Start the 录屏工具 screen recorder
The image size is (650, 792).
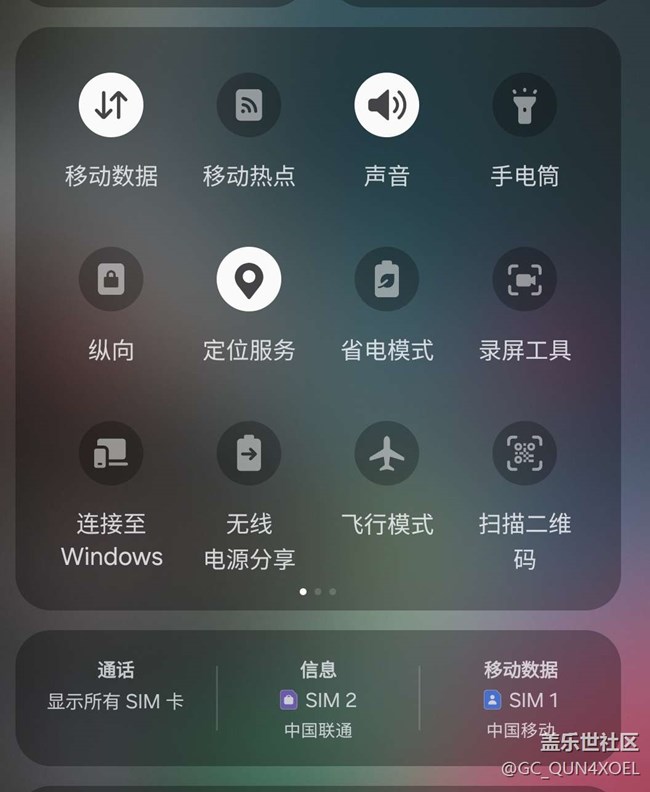tap(525, 279)
